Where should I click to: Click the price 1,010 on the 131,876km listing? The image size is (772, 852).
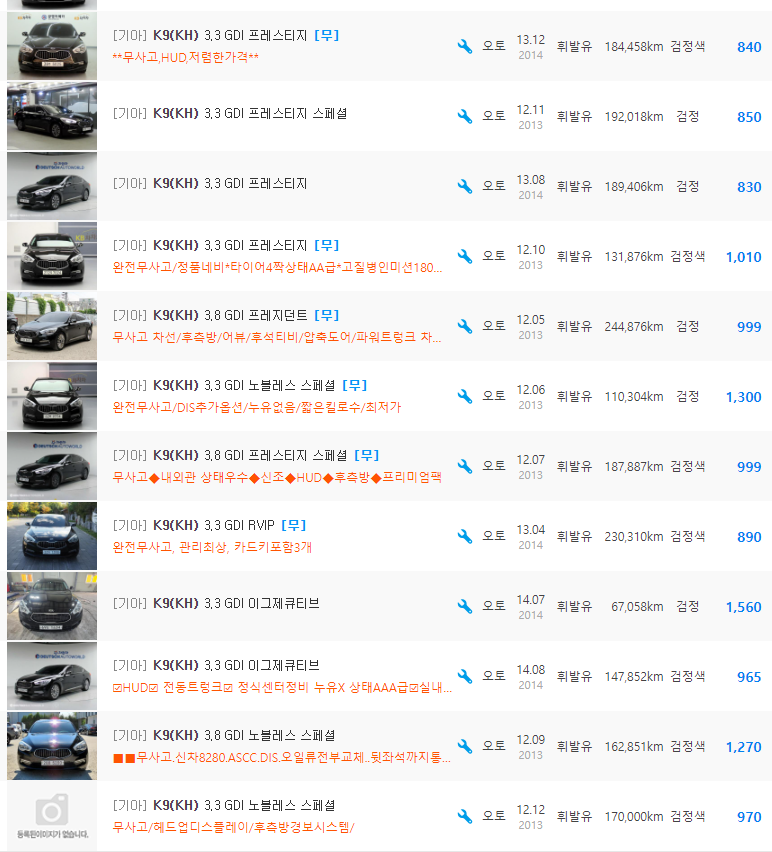pyautogui.click(x=745, y=256)
